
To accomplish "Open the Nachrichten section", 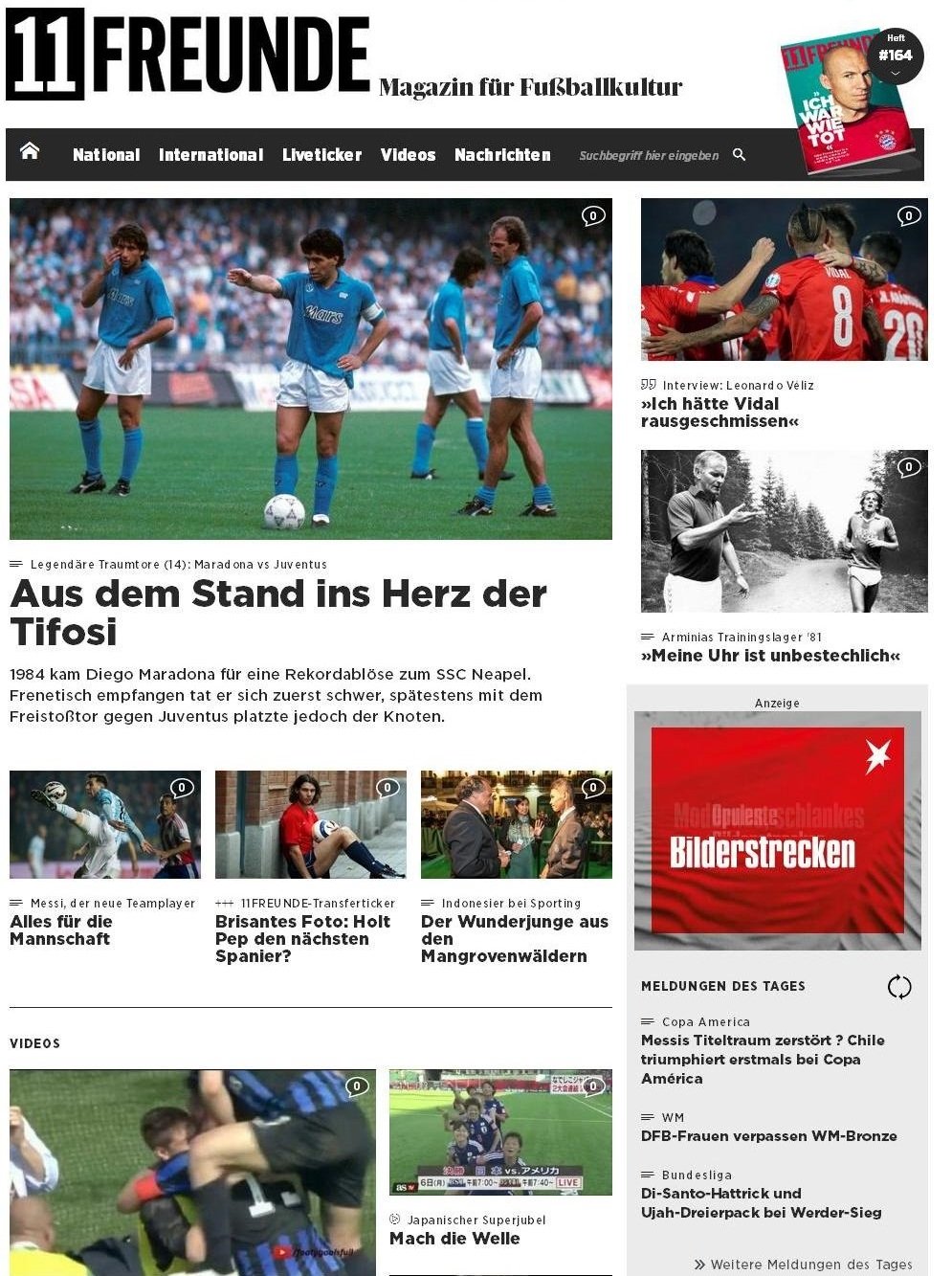I will (x=503, y=154).
